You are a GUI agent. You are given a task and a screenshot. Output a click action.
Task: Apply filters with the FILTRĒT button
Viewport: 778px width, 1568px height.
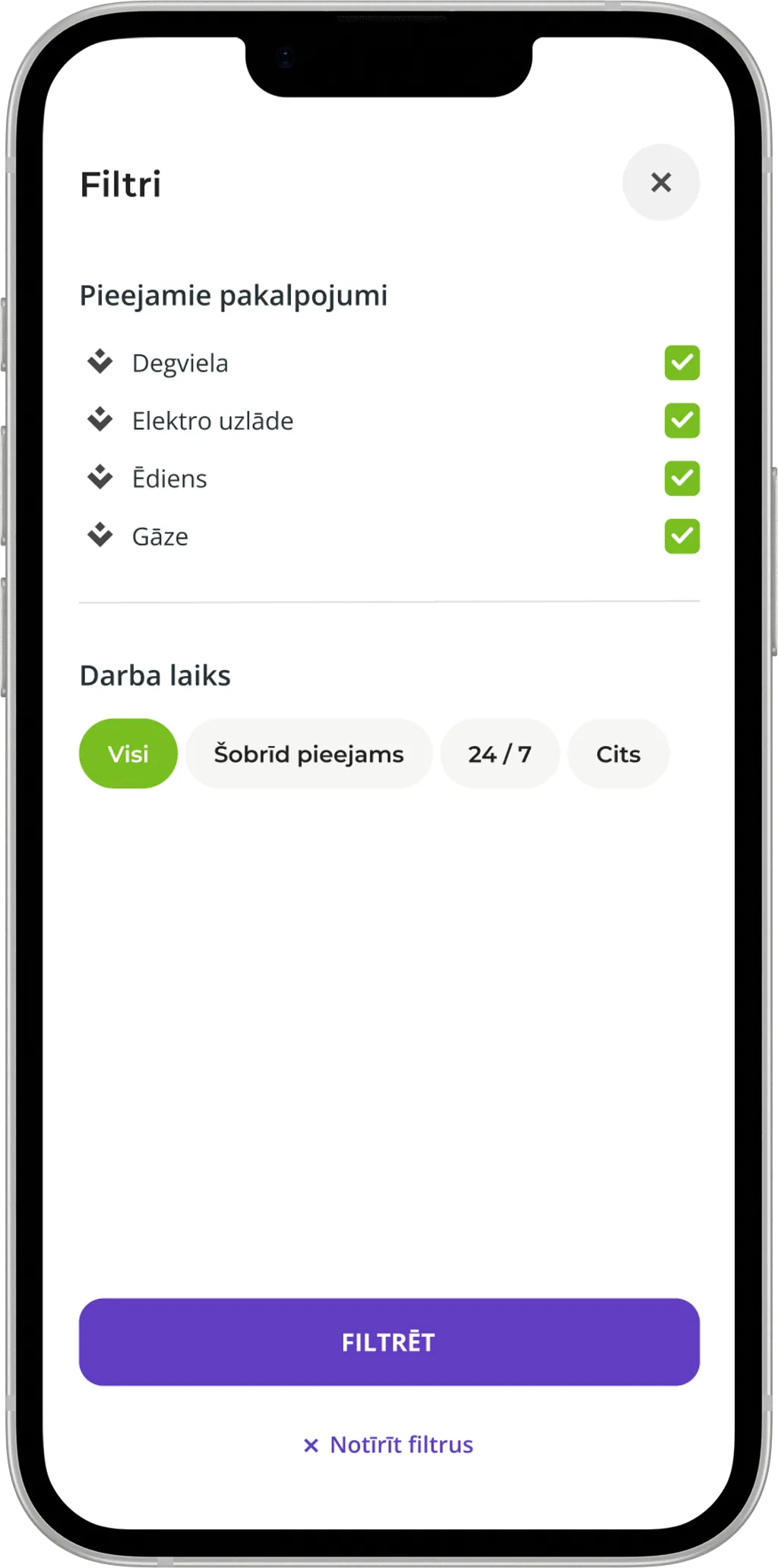pos(389,1342)
